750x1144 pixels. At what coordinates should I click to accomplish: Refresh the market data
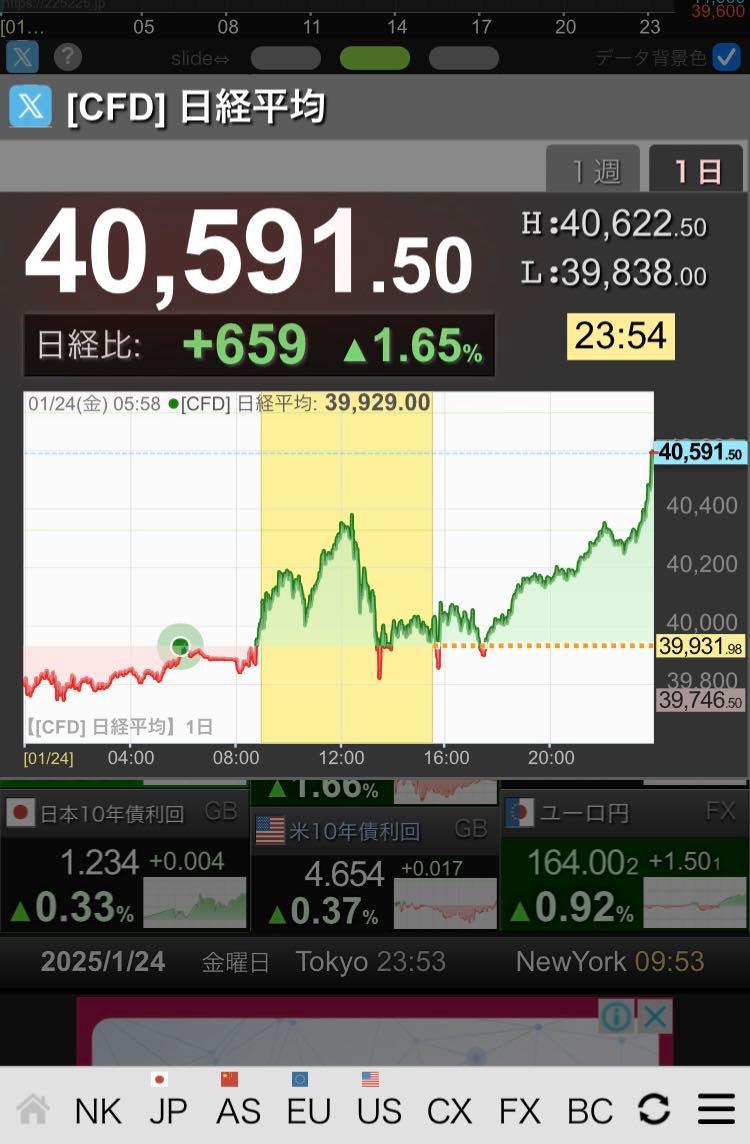pos(653,1109)
